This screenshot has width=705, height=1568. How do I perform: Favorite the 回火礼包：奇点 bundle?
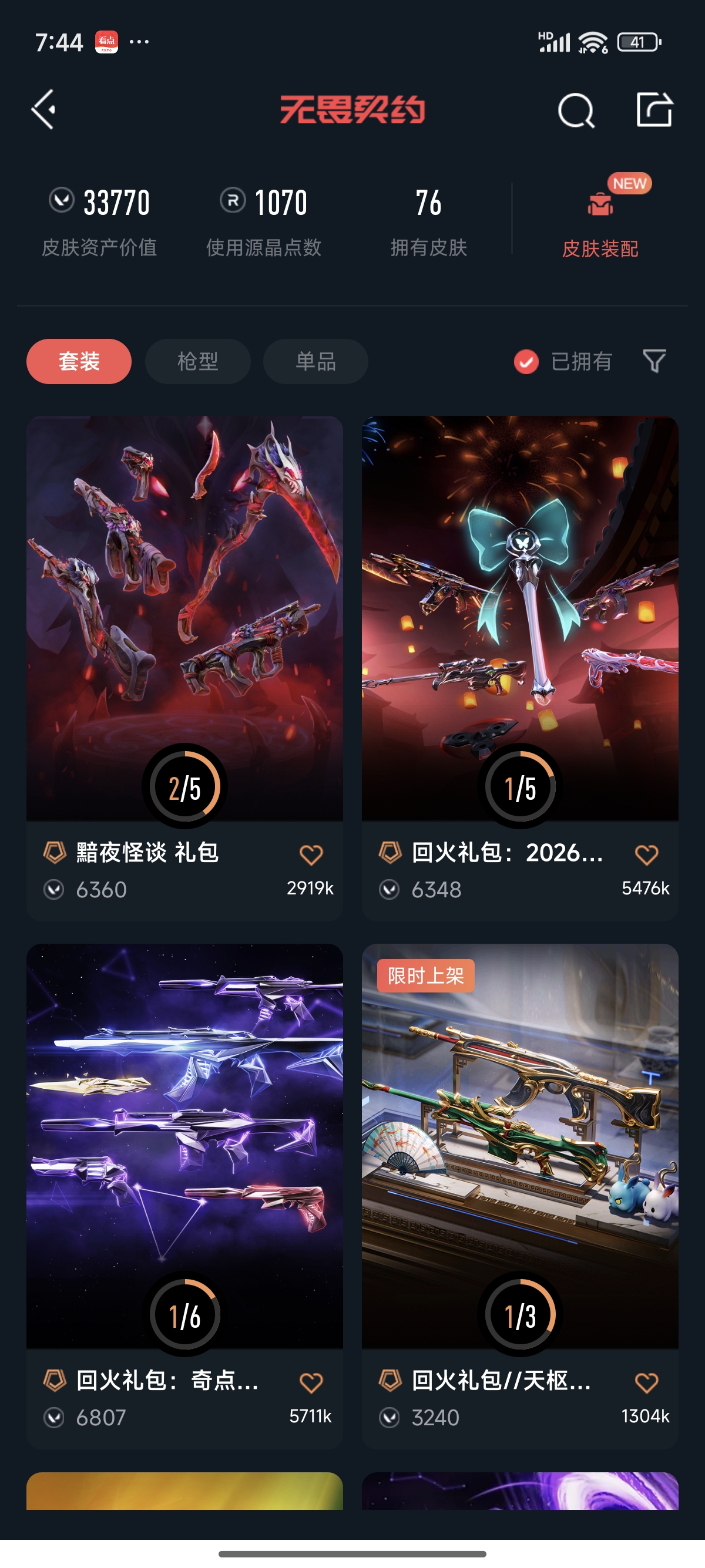pyautogui.click(x=311, y=1383)
